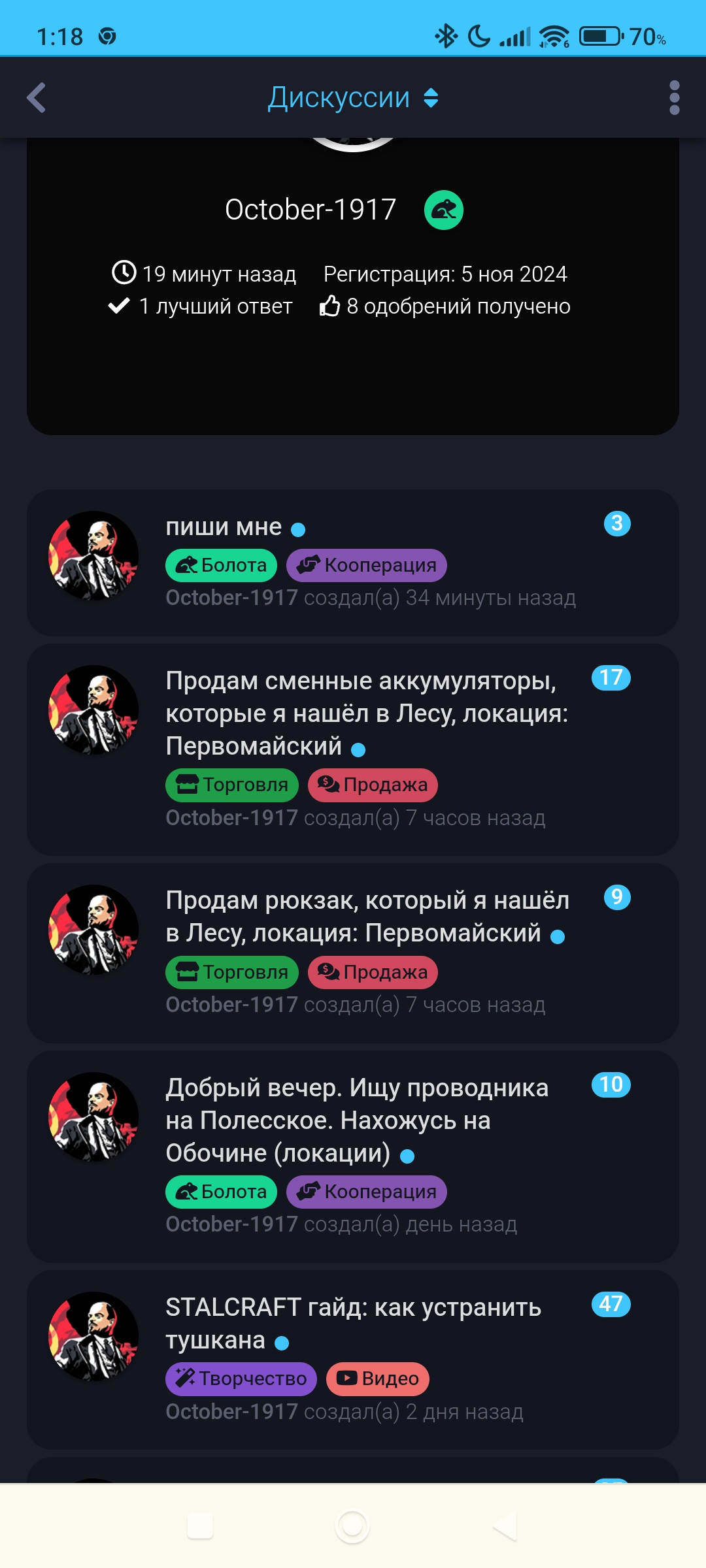Screen dimensions: 706x1568
Task: Open the discussion «пиши мне»
Action: tap(224, 527)
